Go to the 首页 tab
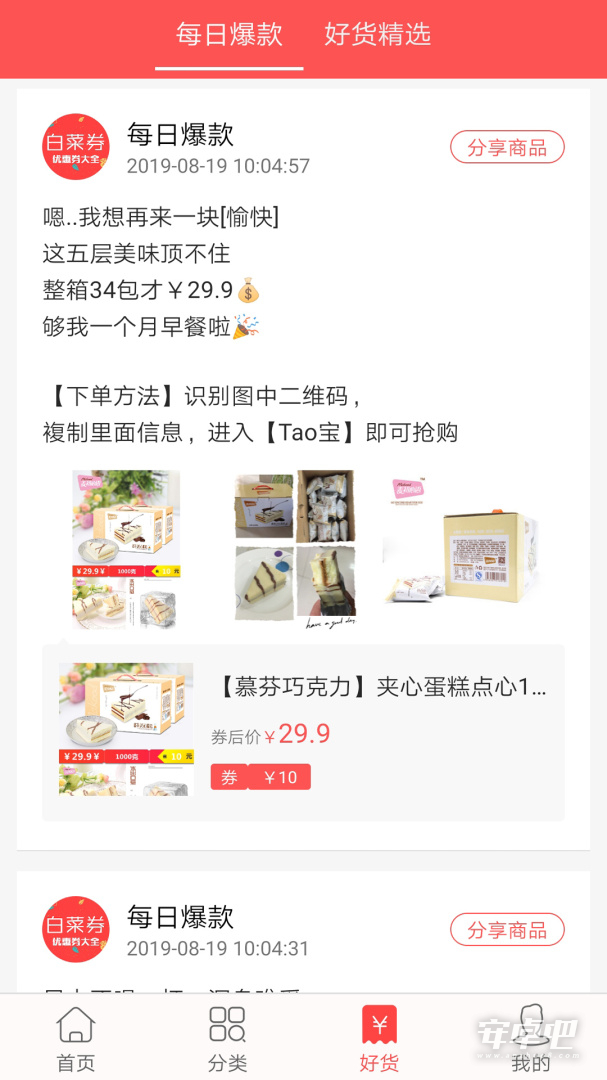Screen dimensions: 607x1080 [x=76, y=1039]
